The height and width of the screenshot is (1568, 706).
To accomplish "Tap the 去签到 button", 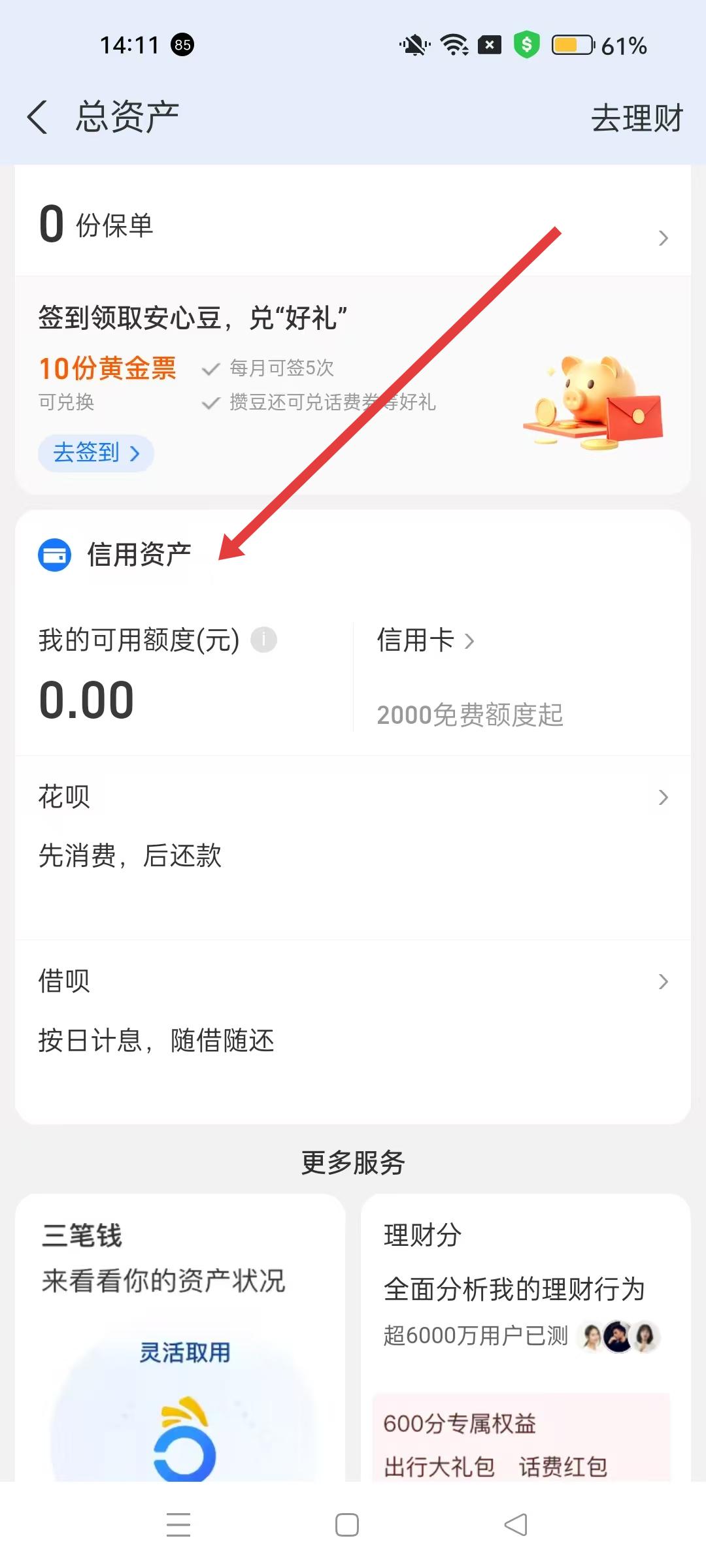I will [96, 453].
